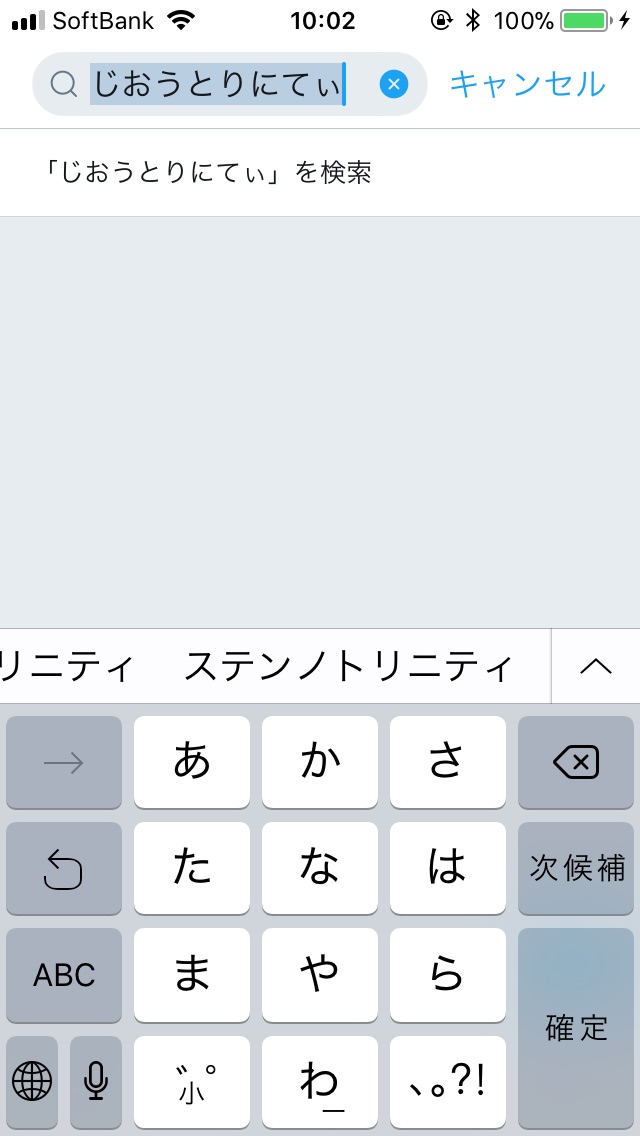640x1136 pixels.
Task: Confirm the input with the 確定 key
Action: click(x=576, y=1027)
